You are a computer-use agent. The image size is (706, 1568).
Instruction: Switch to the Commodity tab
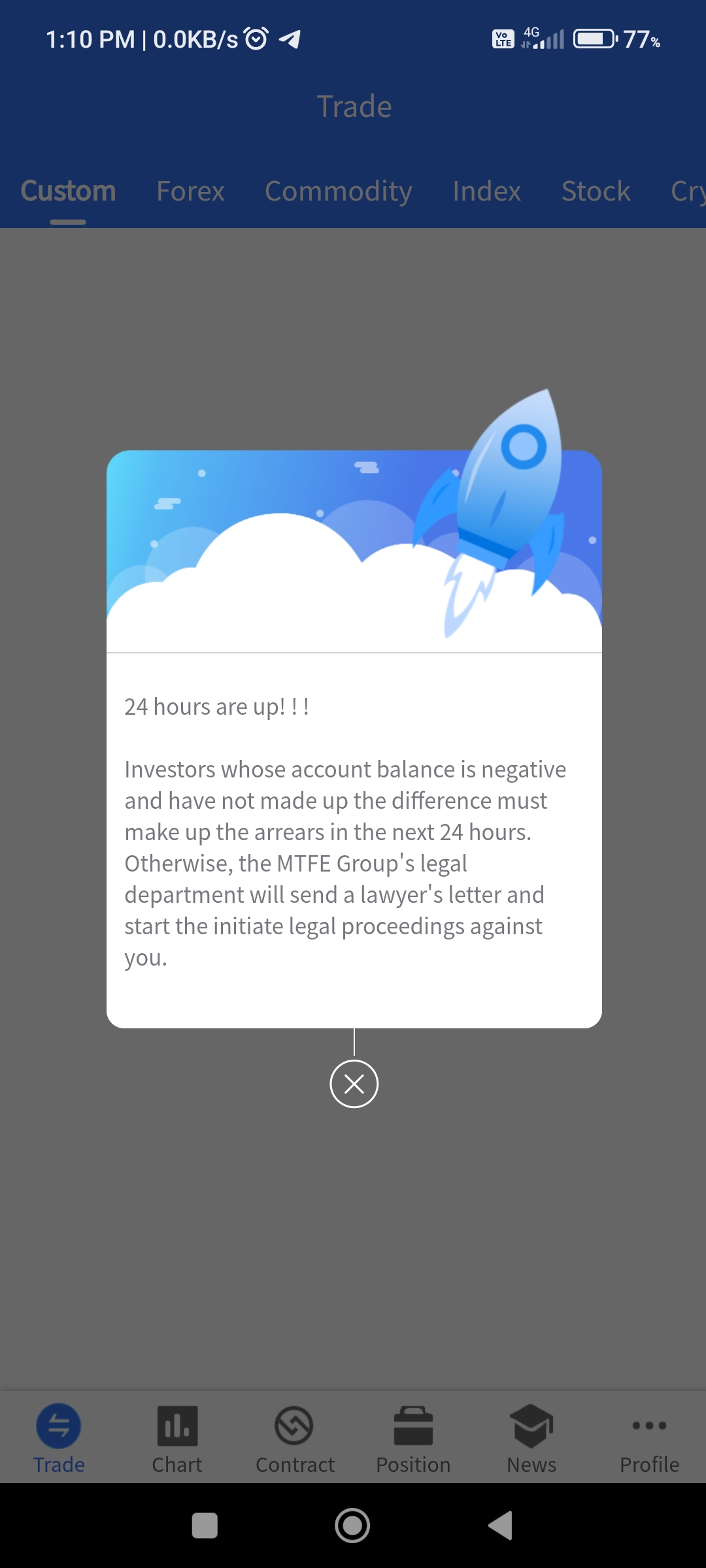(338, 191)
